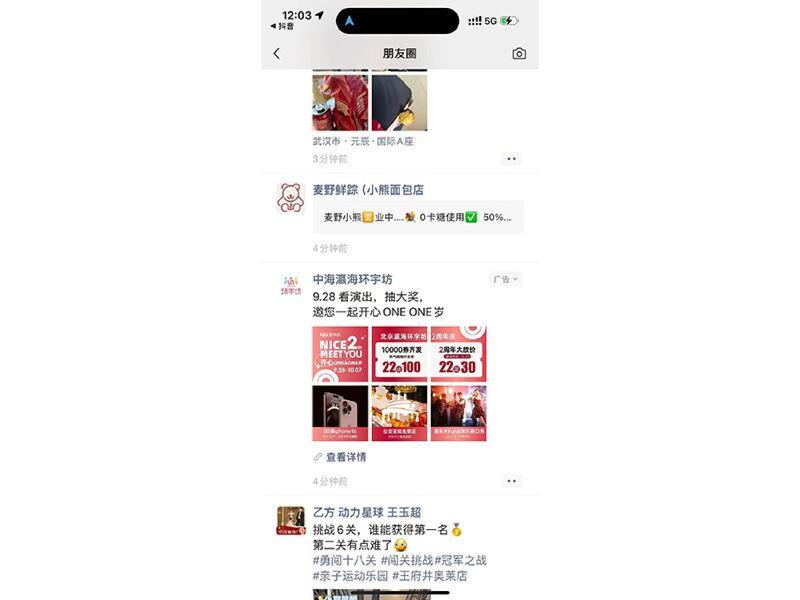Image resolution: width=800 pixels, height=600 pixels.
Task: Open the 10000券齐发 coupon image
Action: tap(399, 354)
